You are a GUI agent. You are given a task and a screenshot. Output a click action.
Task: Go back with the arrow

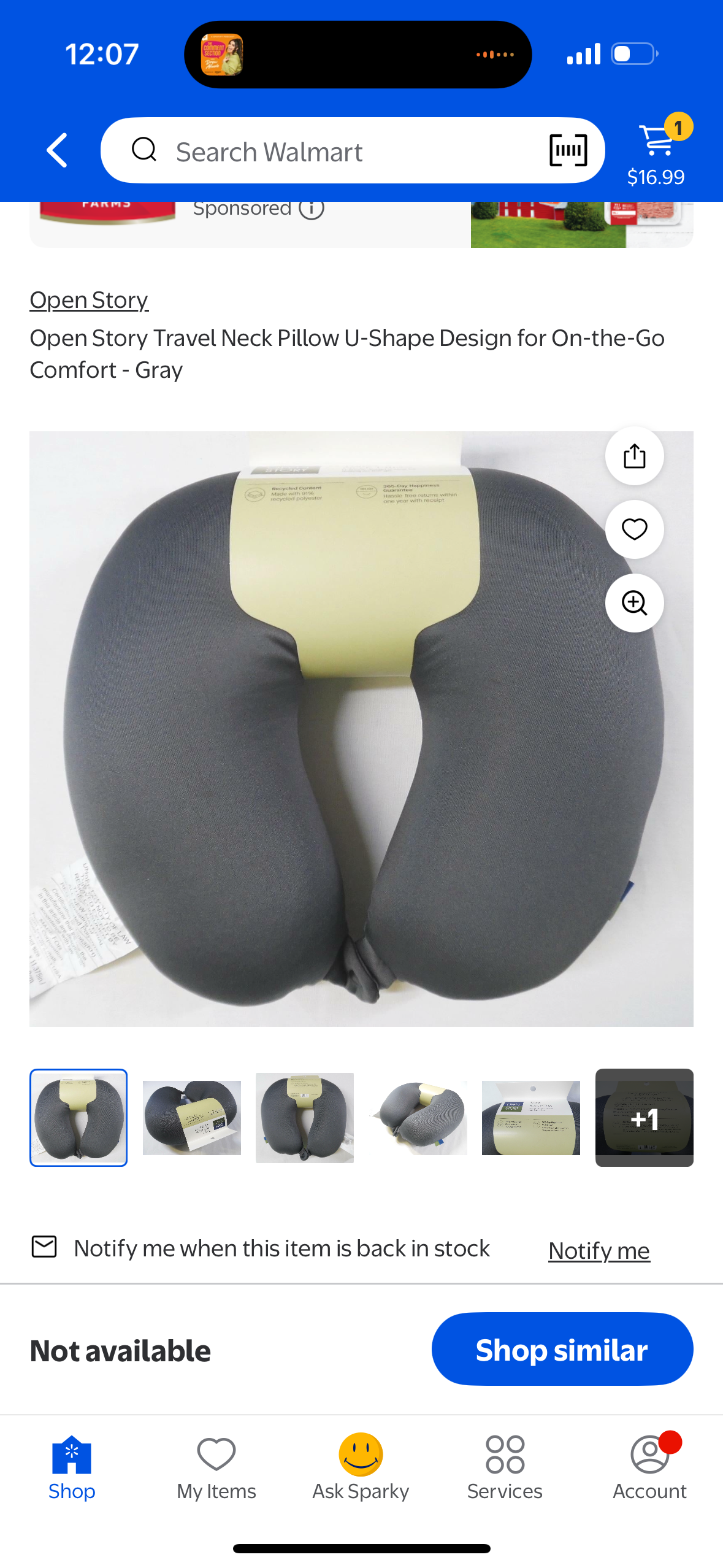(57, 150)
